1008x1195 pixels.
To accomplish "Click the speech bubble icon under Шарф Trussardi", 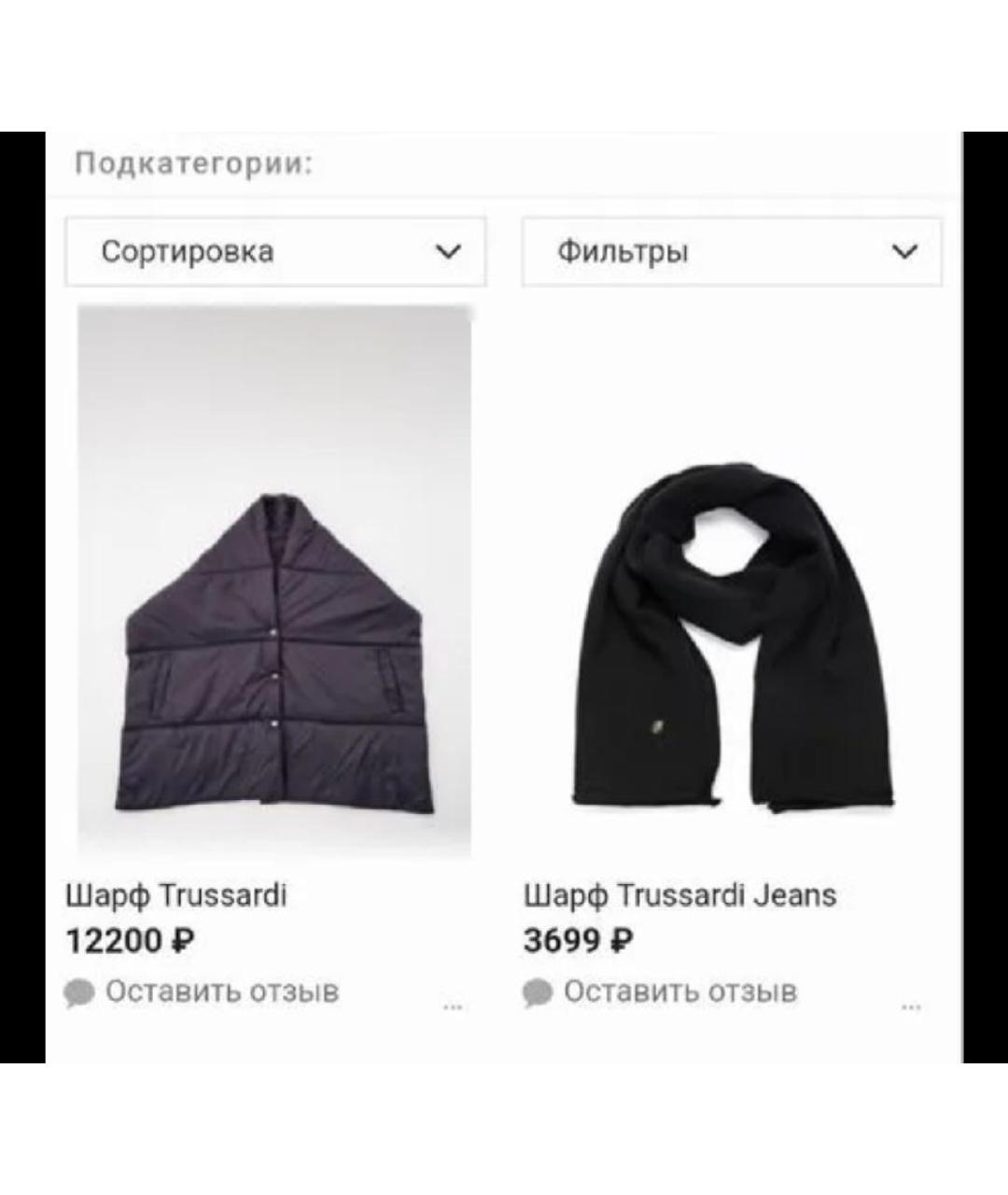I will tap(79, 991).
